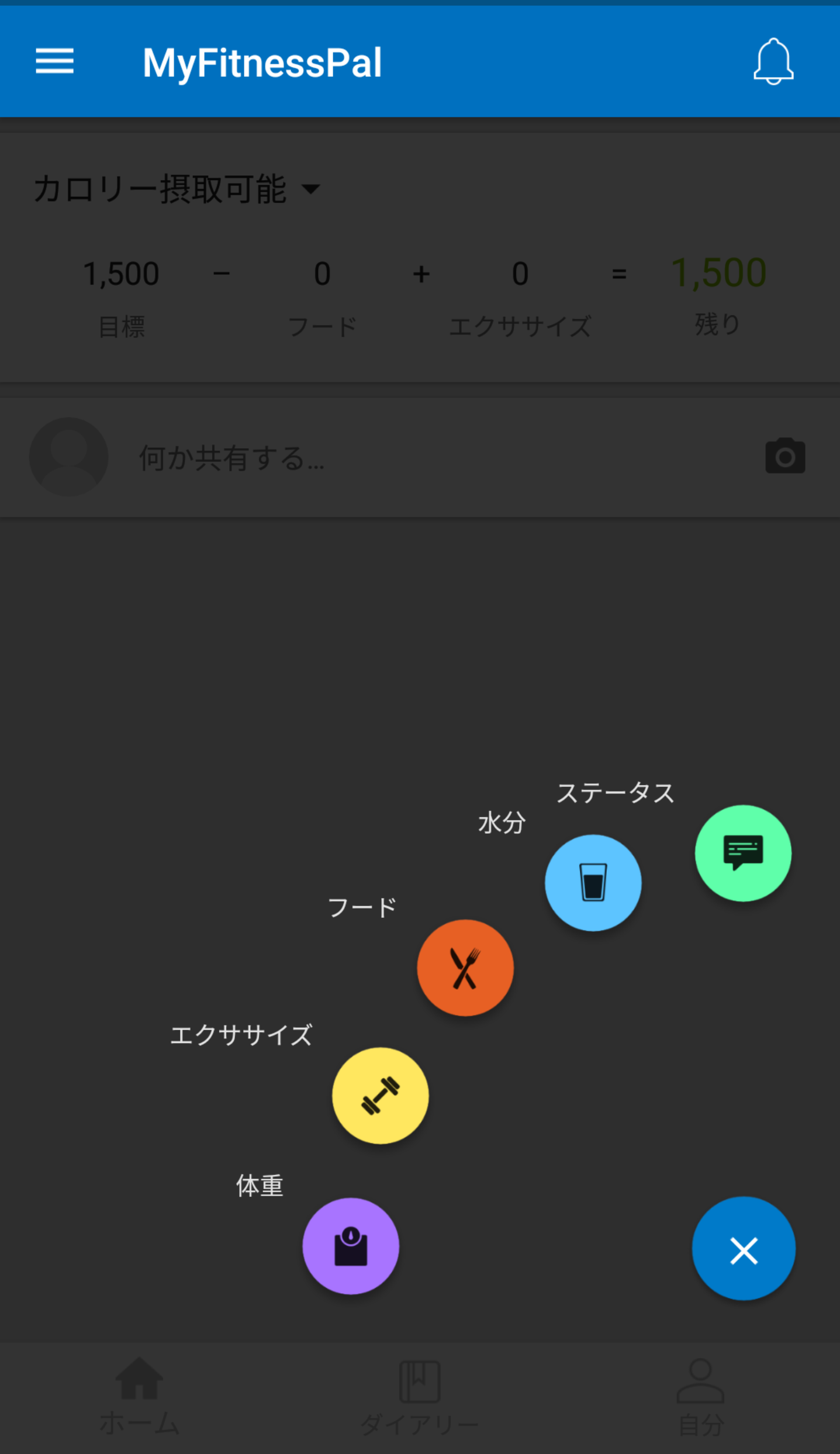Tap the green ステータス speech bubble button
840x1454 pixels.
[742, 853]
